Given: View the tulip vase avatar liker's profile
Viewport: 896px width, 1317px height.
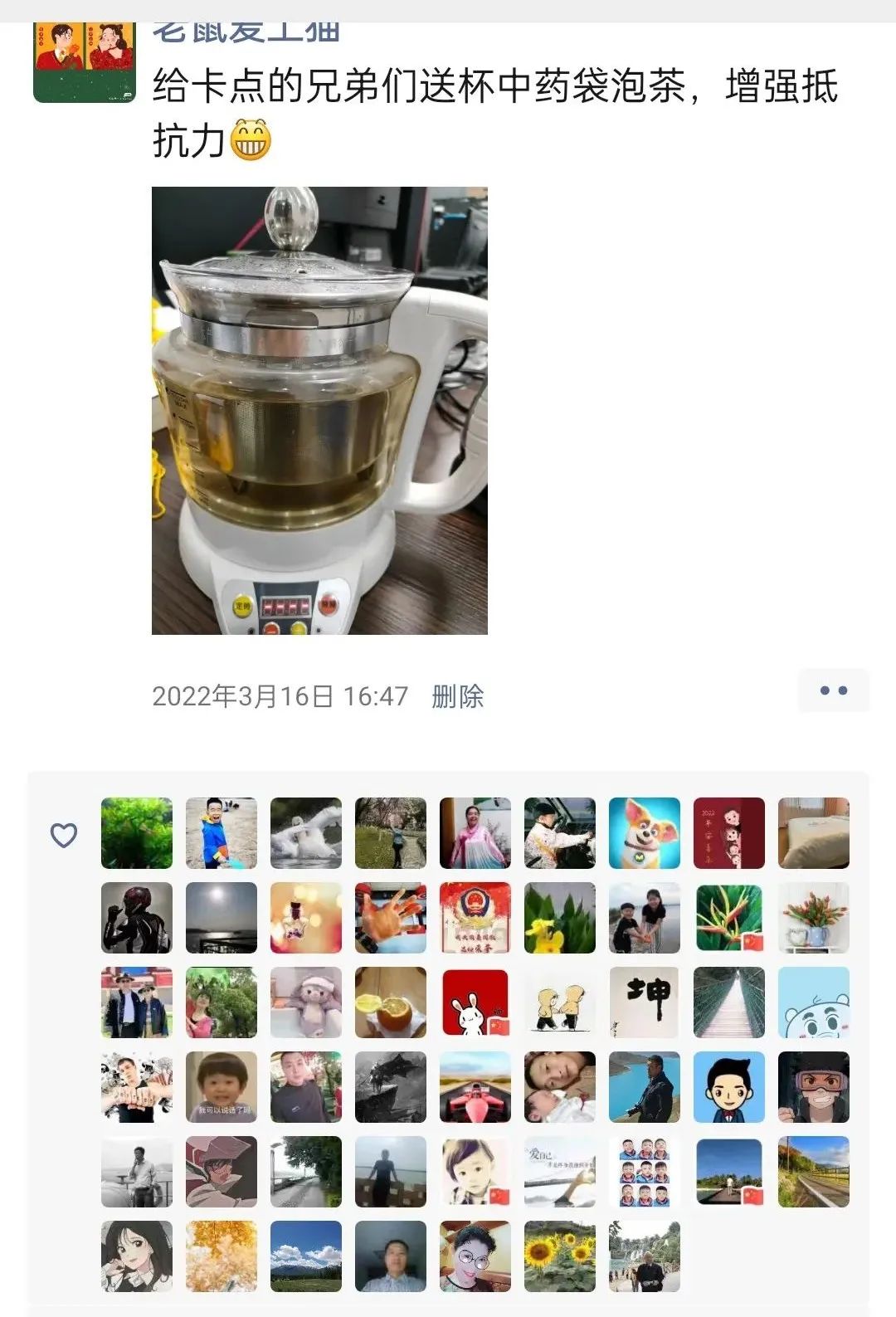Looking at the screenshot, I should click(813, 918).
